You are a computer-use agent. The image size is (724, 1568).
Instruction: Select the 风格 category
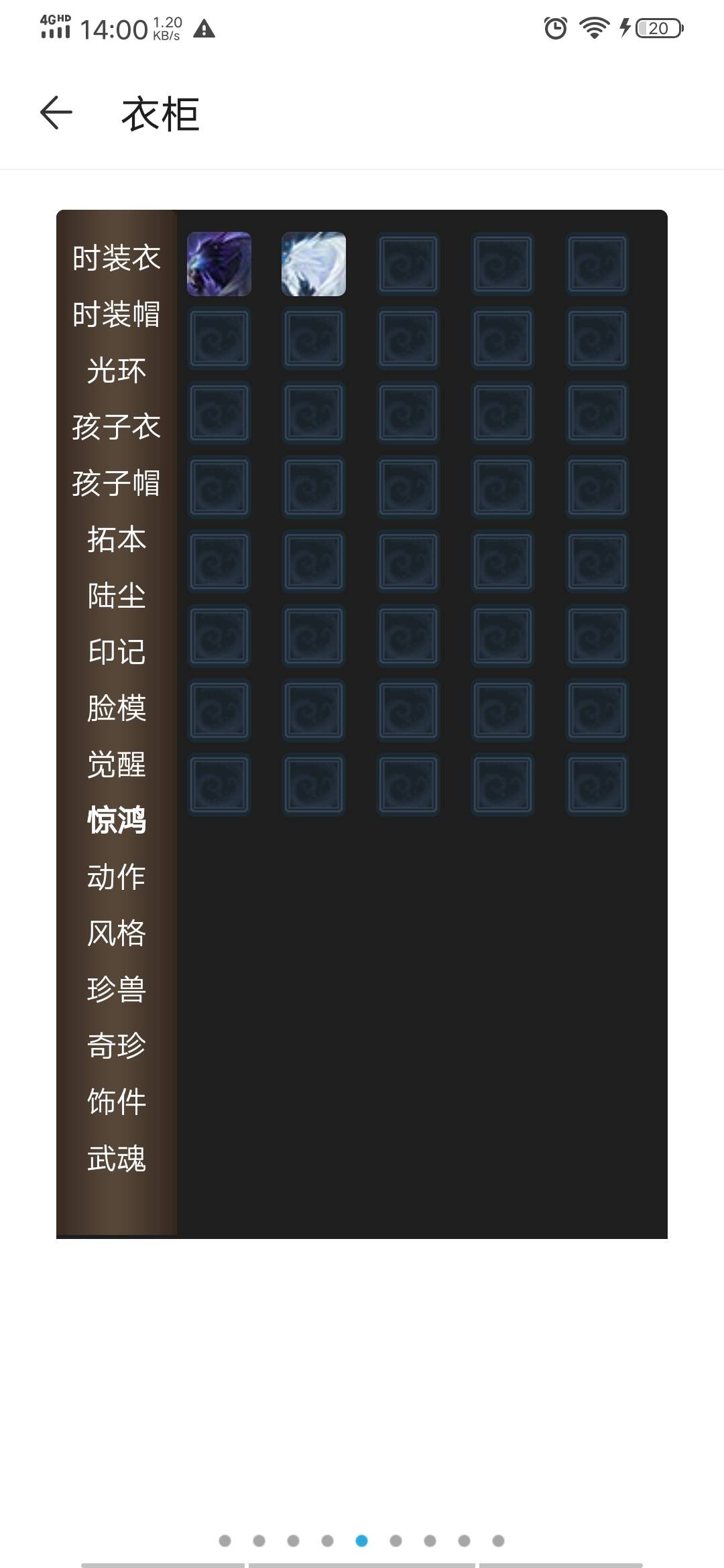tap(117, 933)
